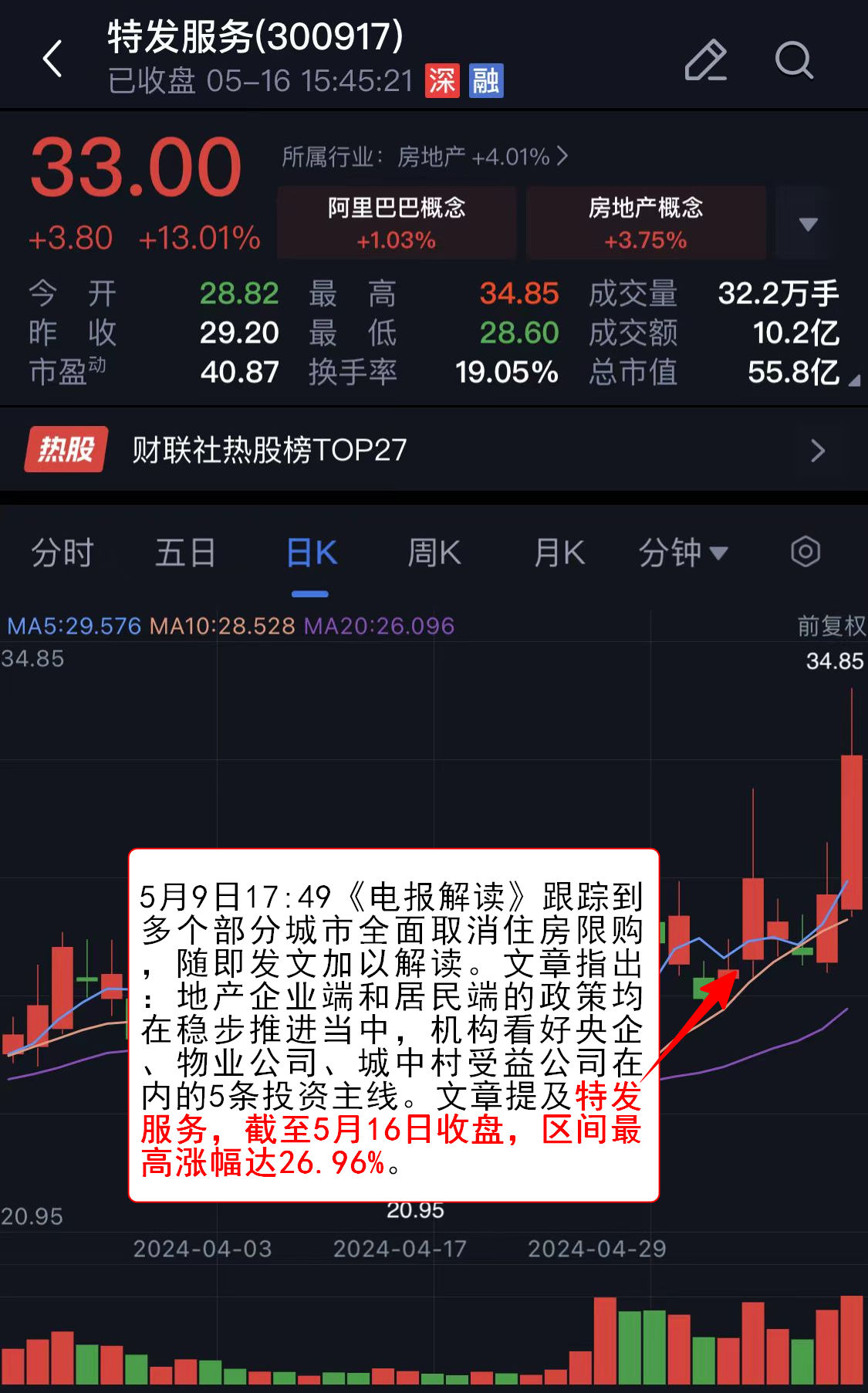This screenshot has width=868, height=1393.
Task: Switch to the 分时 chart tab
Action: click(62, 553)
